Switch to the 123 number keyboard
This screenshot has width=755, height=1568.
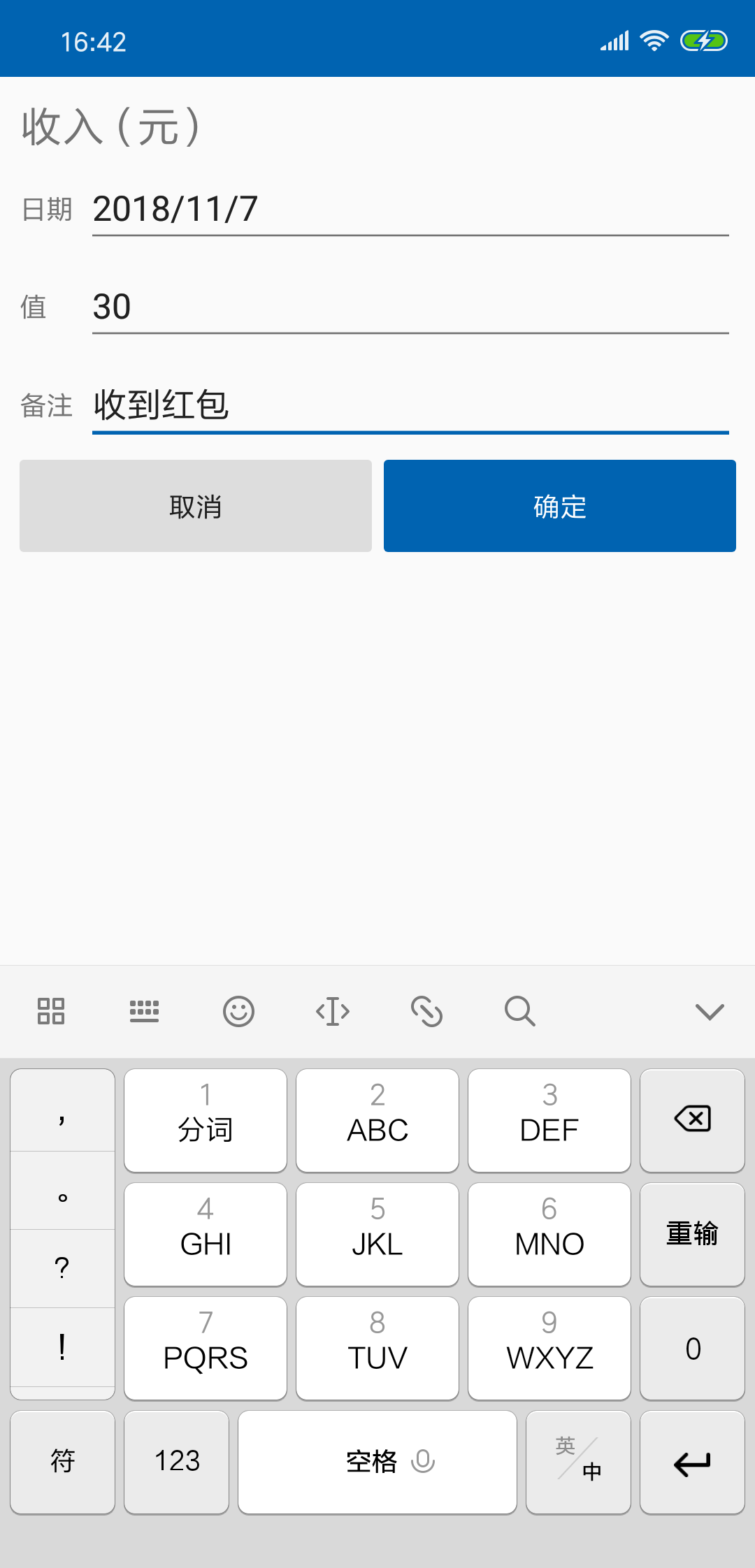177,1462
